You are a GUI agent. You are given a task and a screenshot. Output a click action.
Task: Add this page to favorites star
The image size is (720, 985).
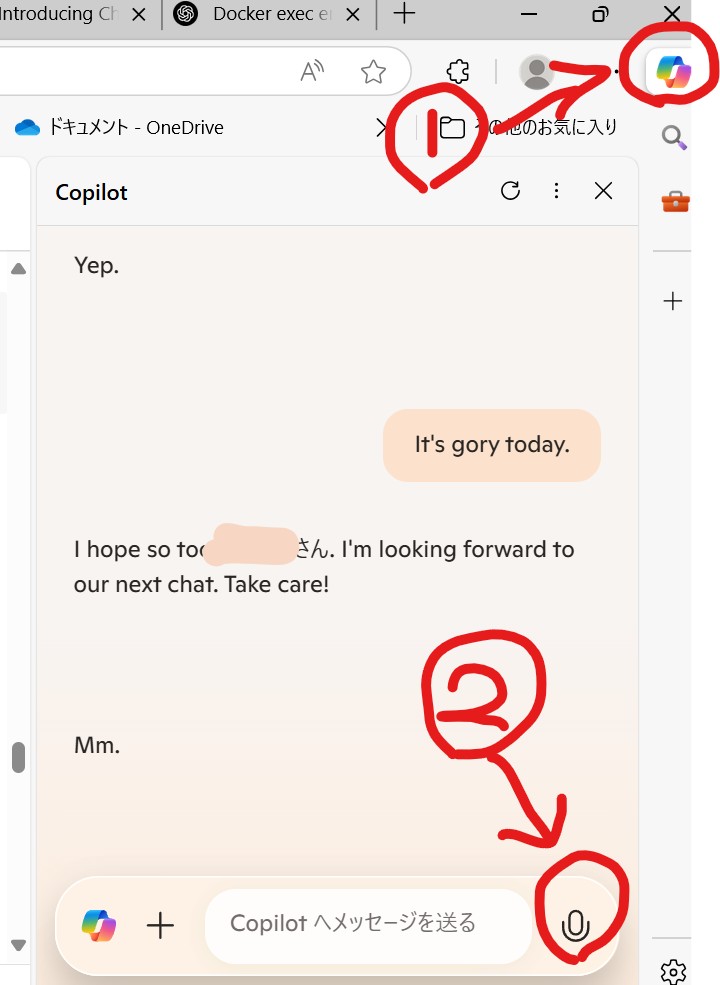pyautogui.click(x=373, y=71)
